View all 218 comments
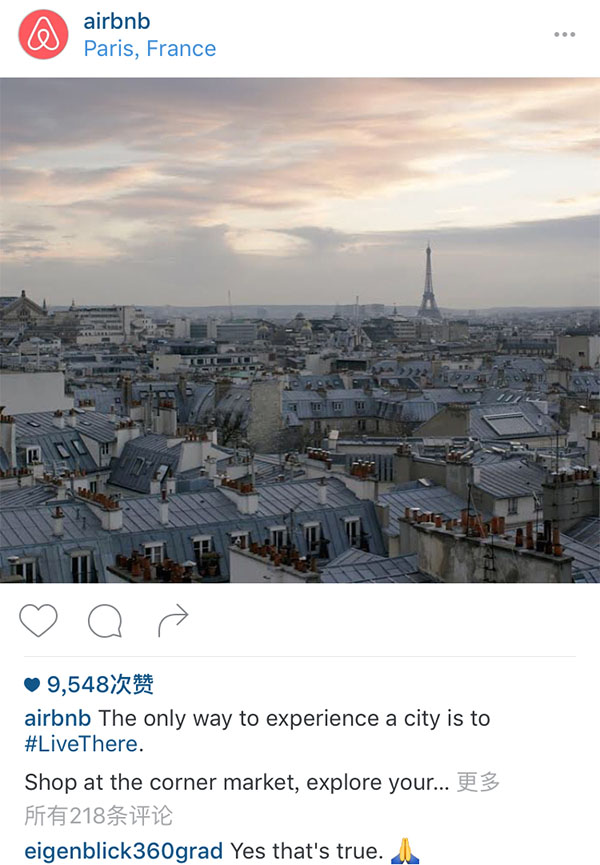 tap(98, 815)
